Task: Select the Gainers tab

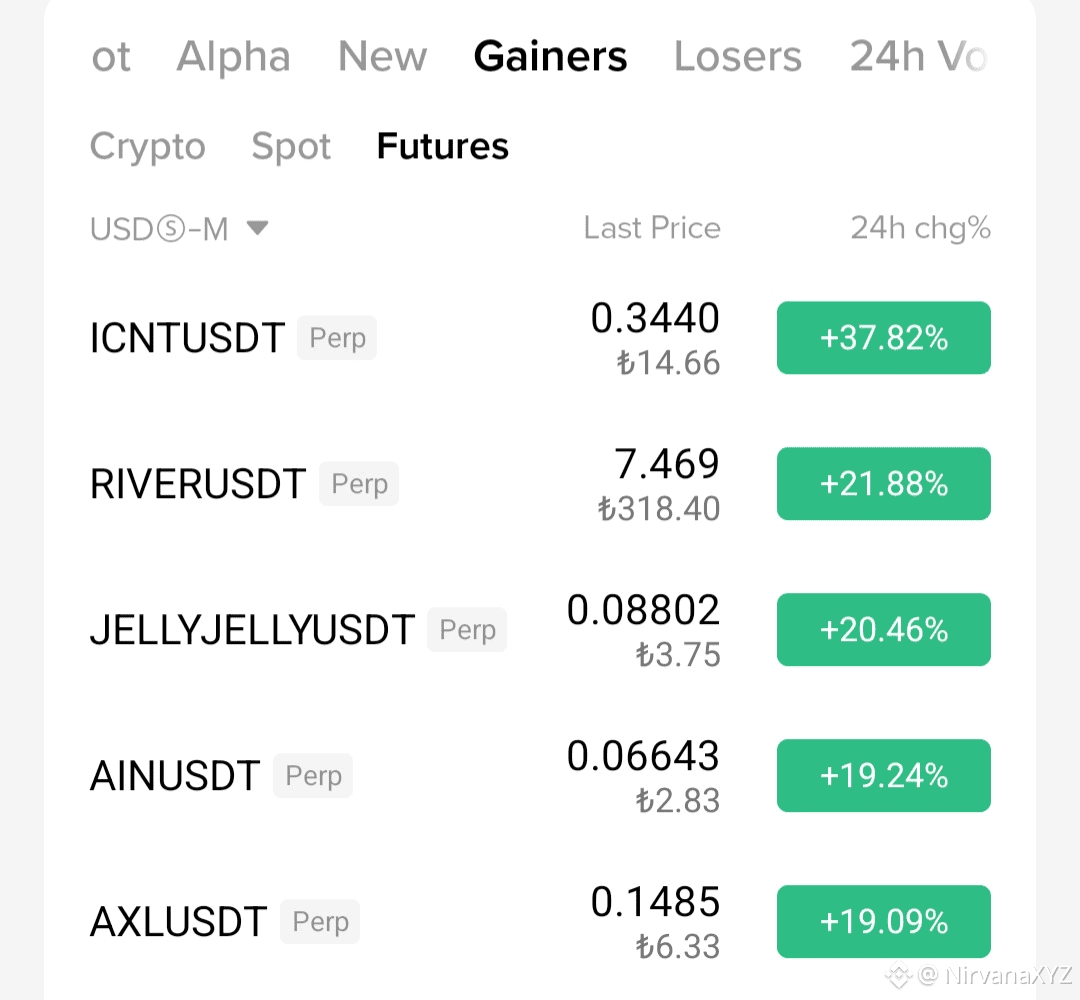Action: pos(550,57)
